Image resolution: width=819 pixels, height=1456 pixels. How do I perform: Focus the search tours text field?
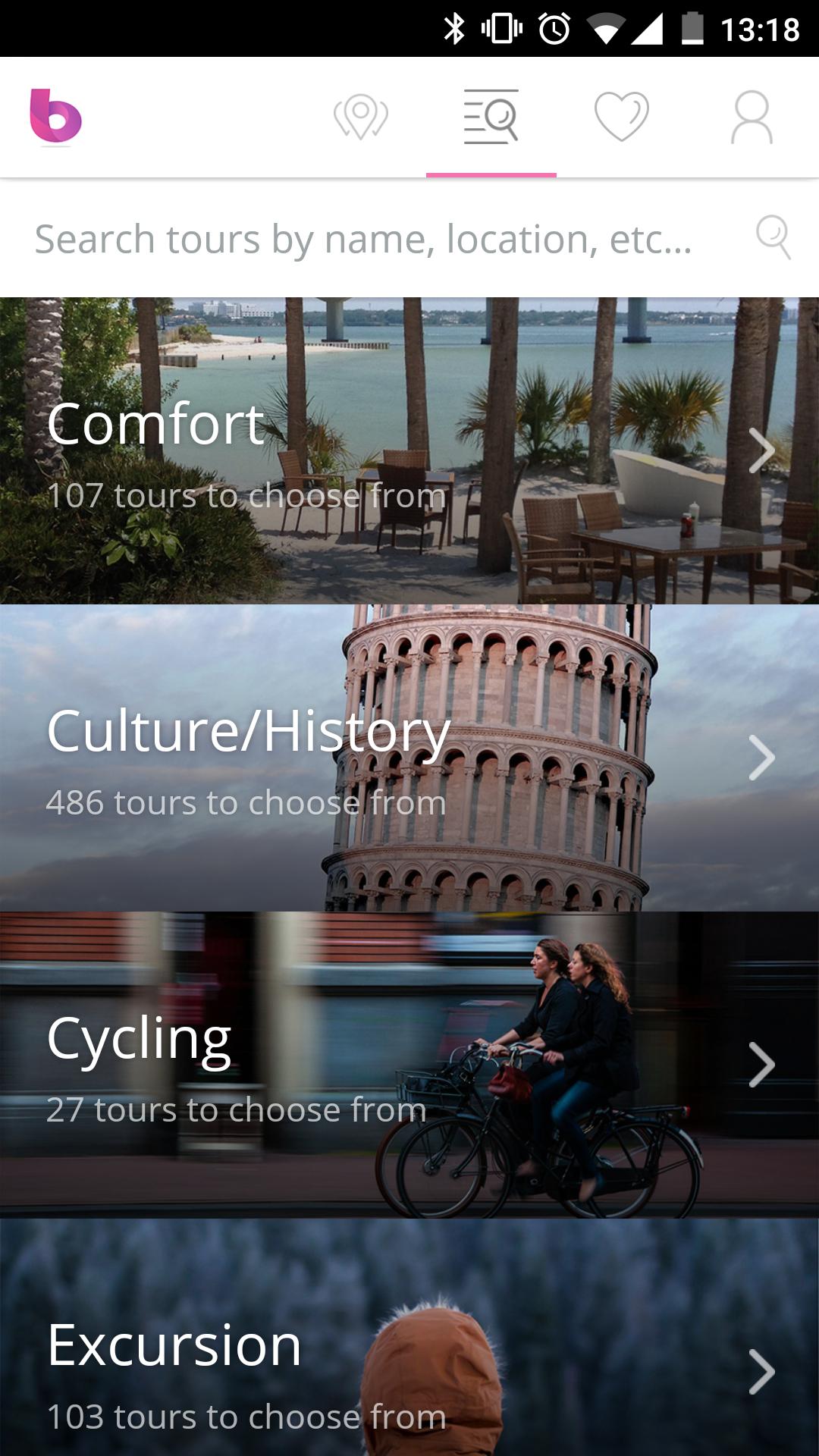coord(364,239)
